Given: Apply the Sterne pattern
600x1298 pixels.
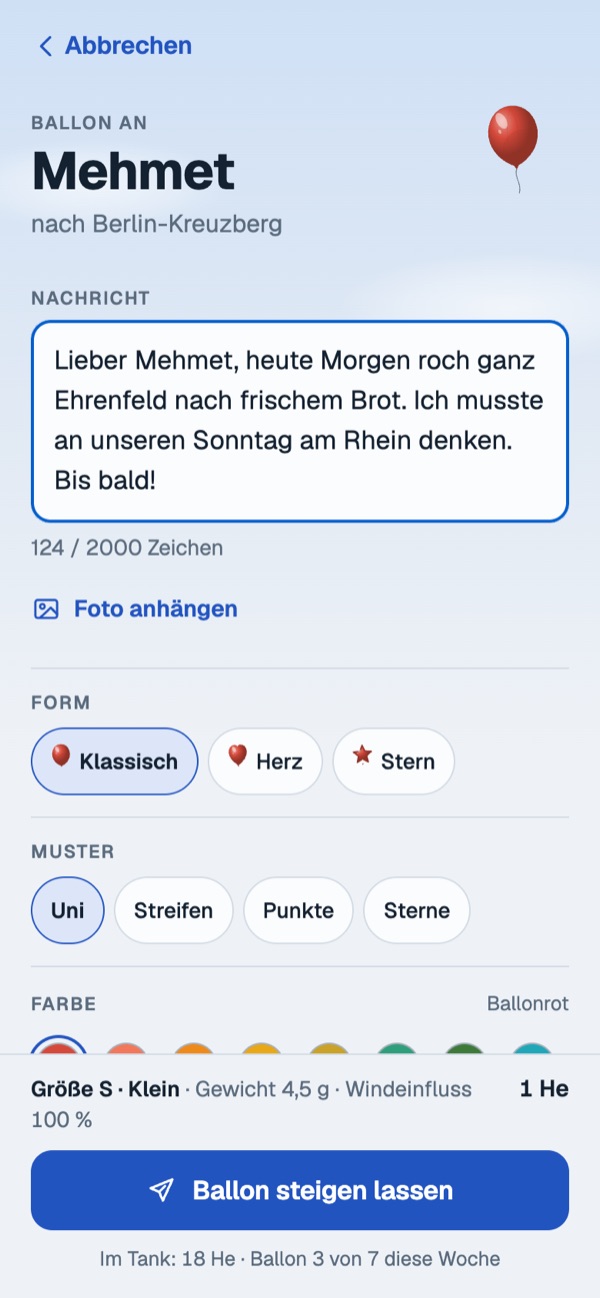Looking at the screenshot, I should pos(417,910).
